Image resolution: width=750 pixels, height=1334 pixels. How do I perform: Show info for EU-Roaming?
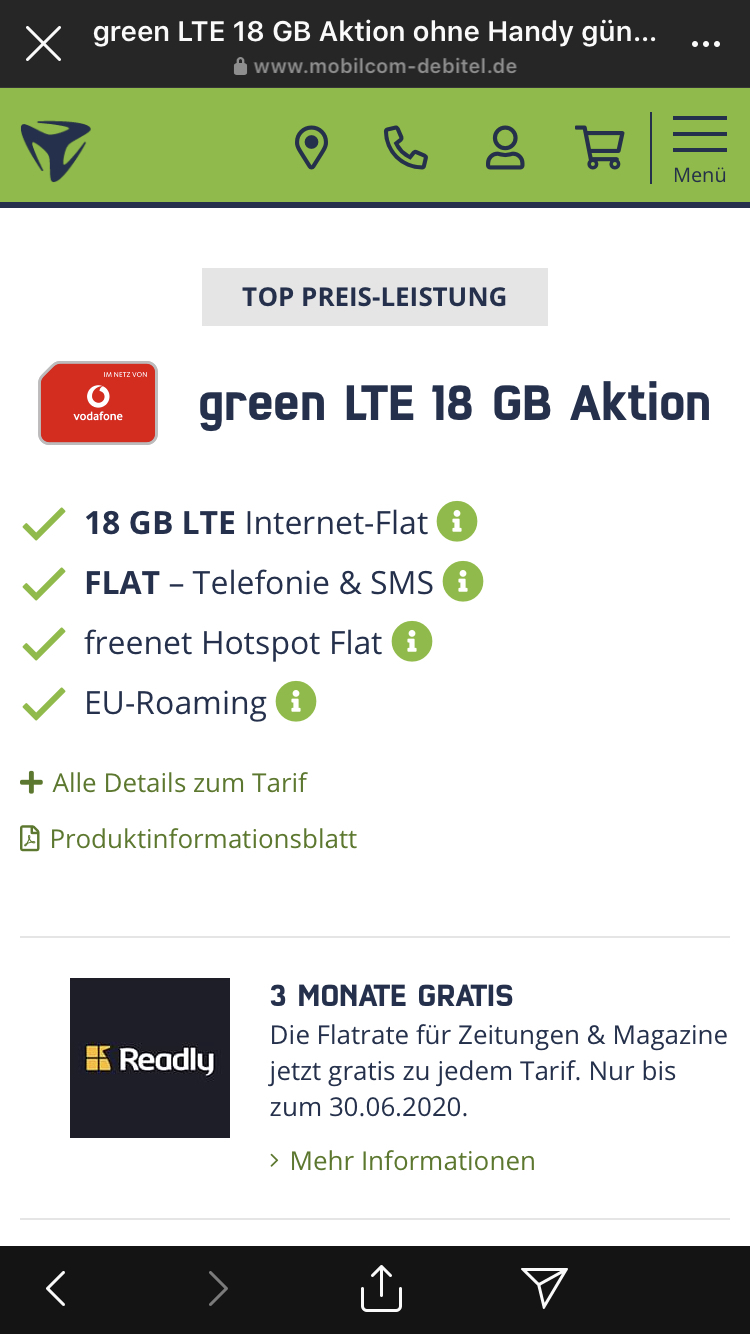296,701
